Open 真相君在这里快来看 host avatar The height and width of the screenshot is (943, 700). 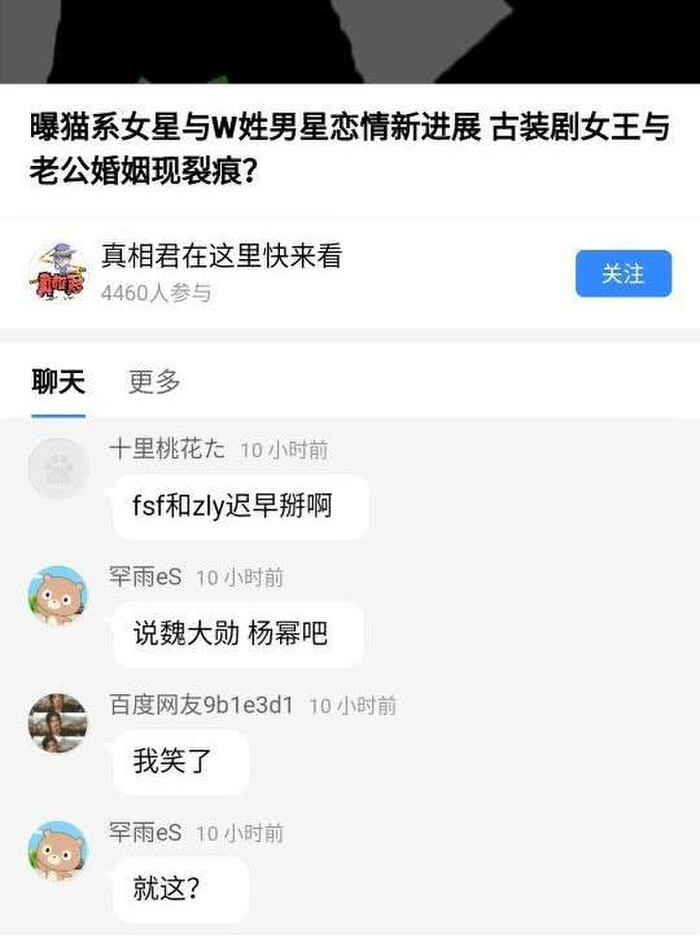[59, 271]
